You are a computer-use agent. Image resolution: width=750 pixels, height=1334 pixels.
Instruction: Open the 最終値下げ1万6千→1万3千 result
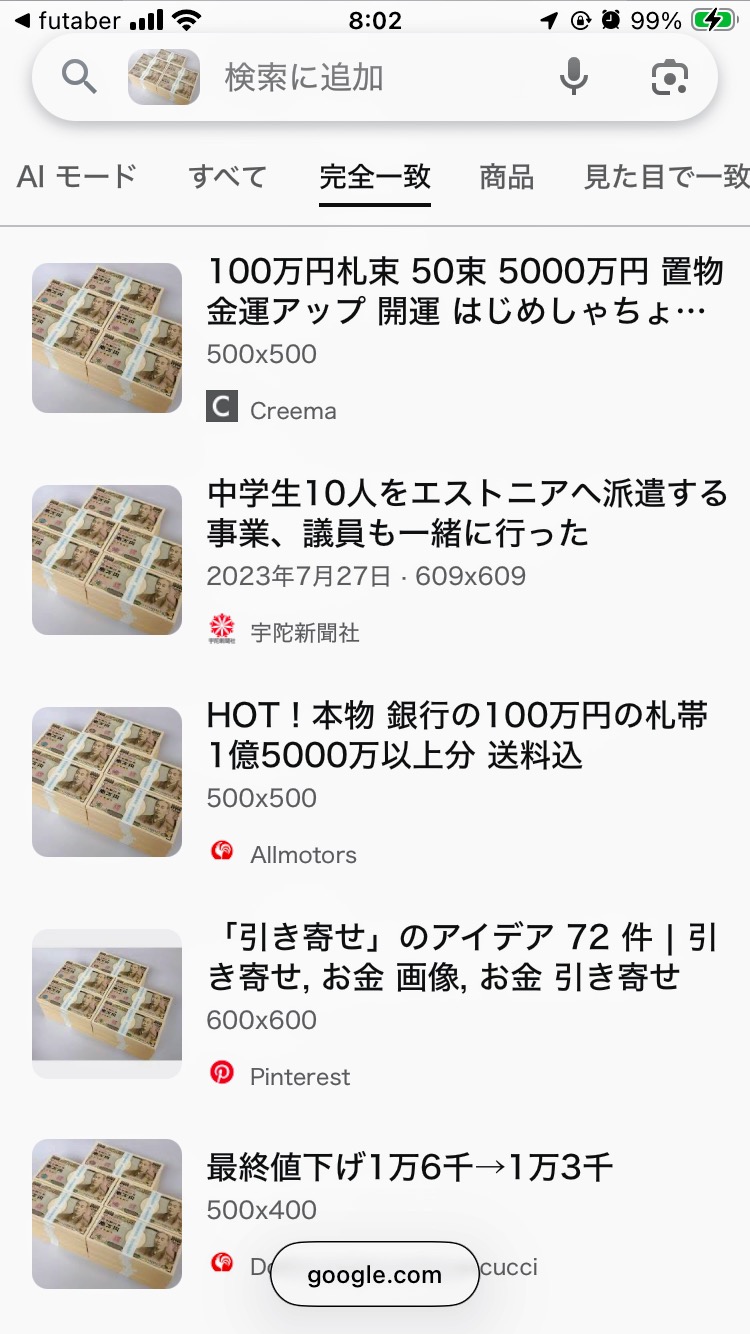tap(410, 1167)
